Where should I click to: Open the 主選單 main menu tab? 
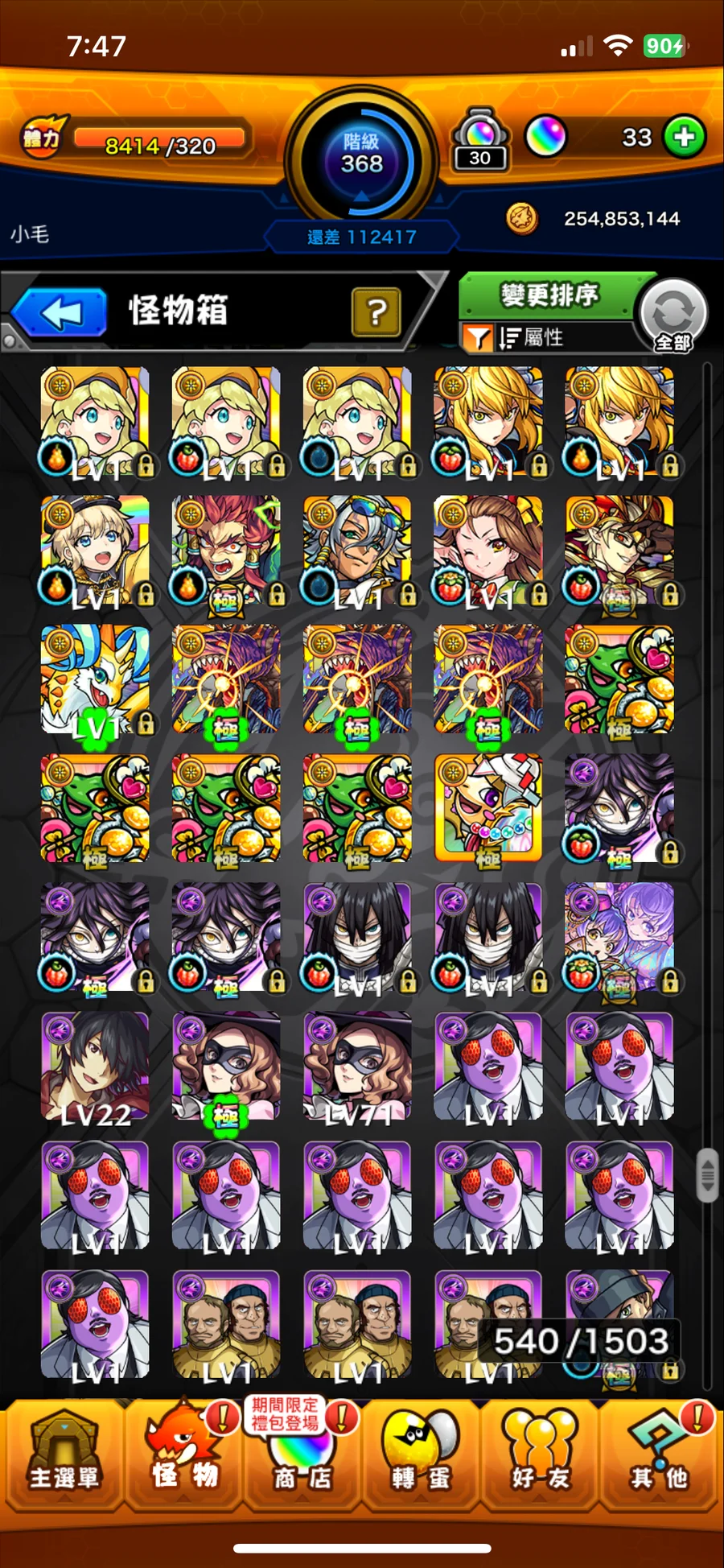(64, 1455)
